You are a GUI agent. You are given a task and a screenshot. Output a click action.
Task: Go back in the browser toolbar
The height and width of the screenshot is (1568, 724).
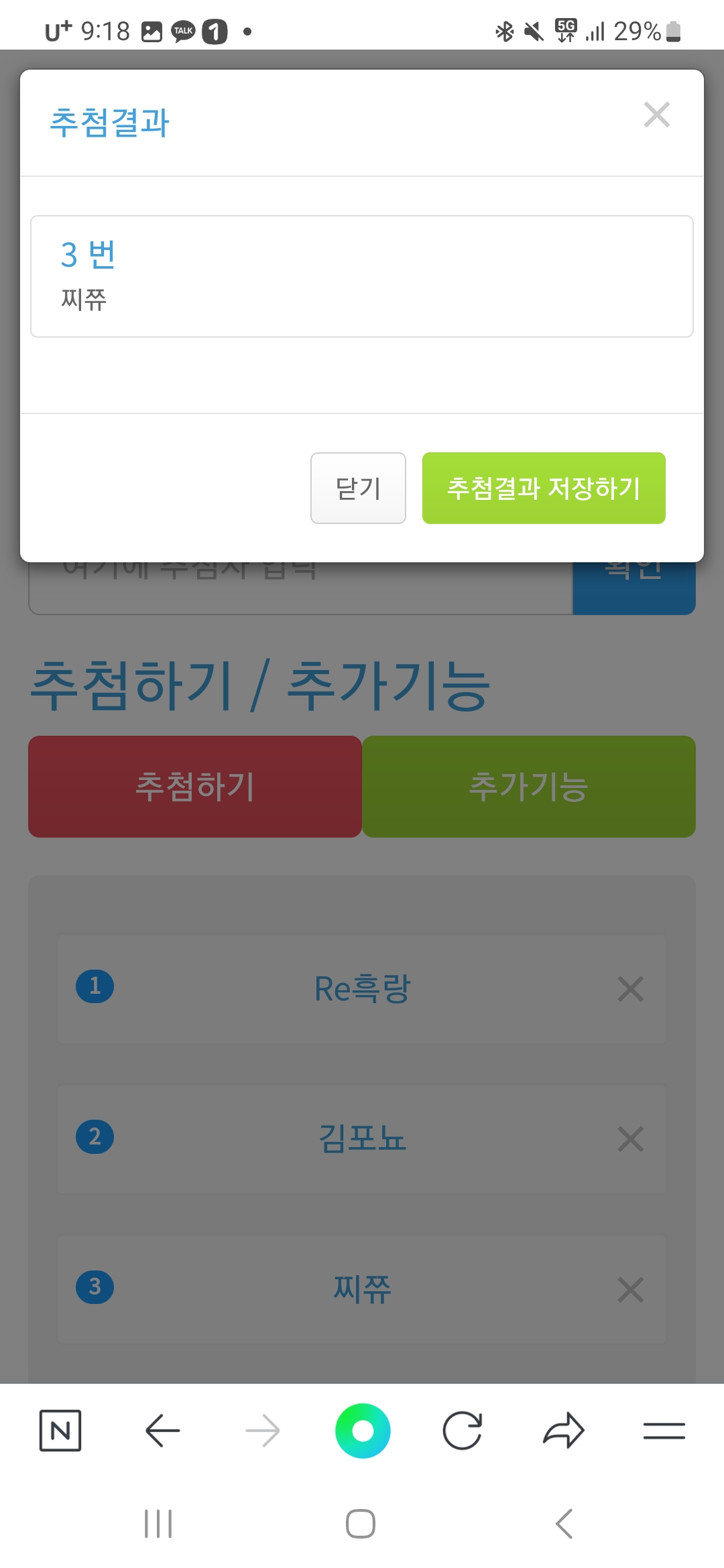(x=162, y=1431)
